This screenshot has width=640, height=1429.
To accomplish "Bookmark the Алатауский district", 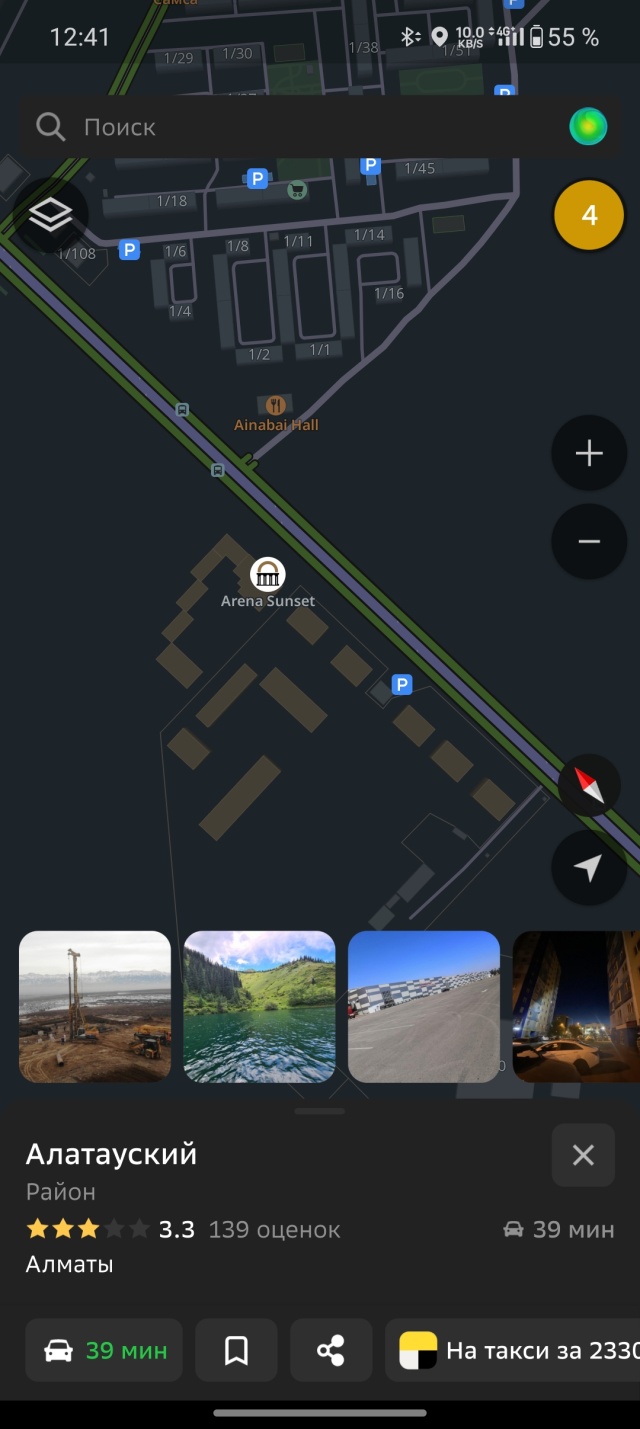I will tap(236, 1350).
